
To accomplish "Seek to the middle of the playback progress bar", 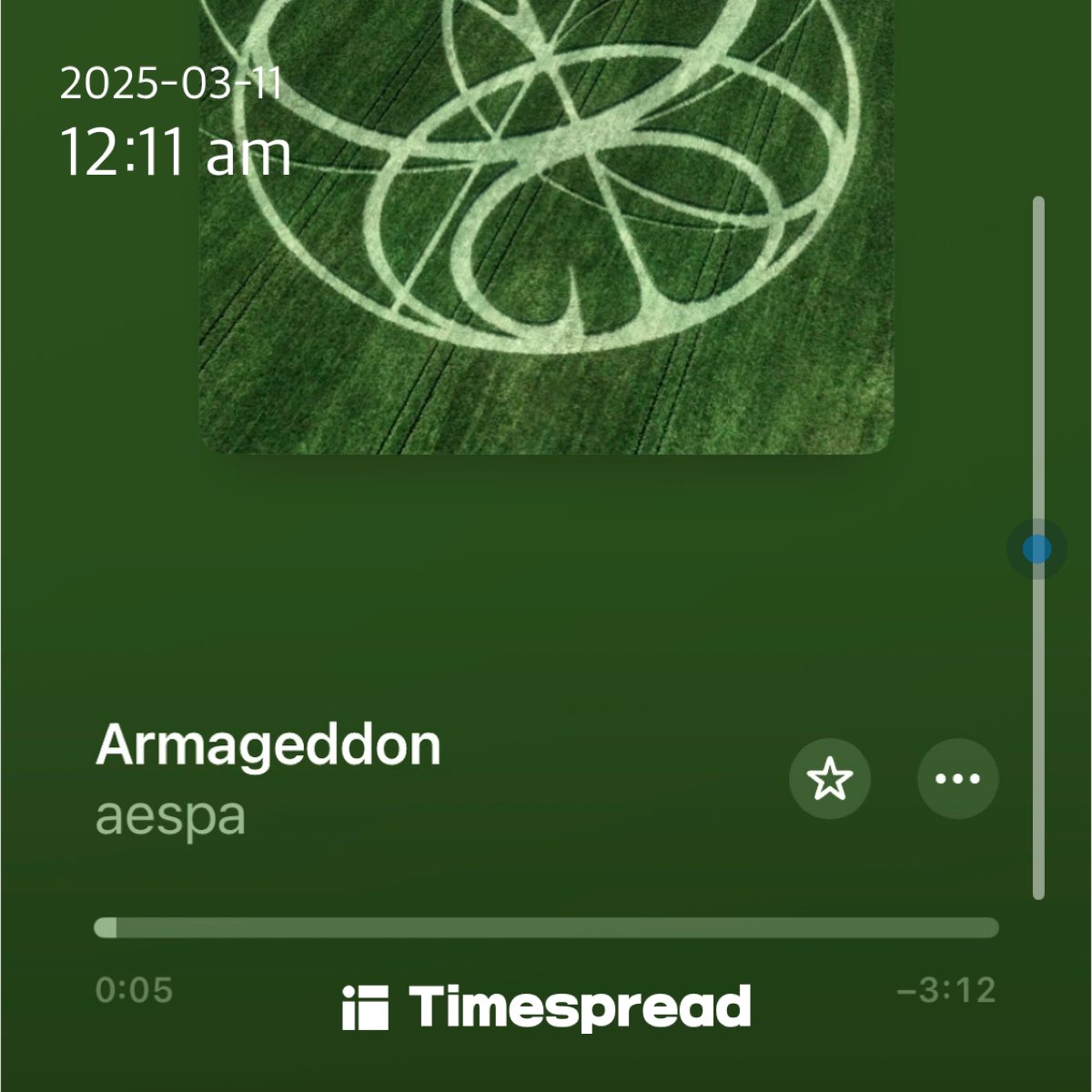I will (546, 927).
